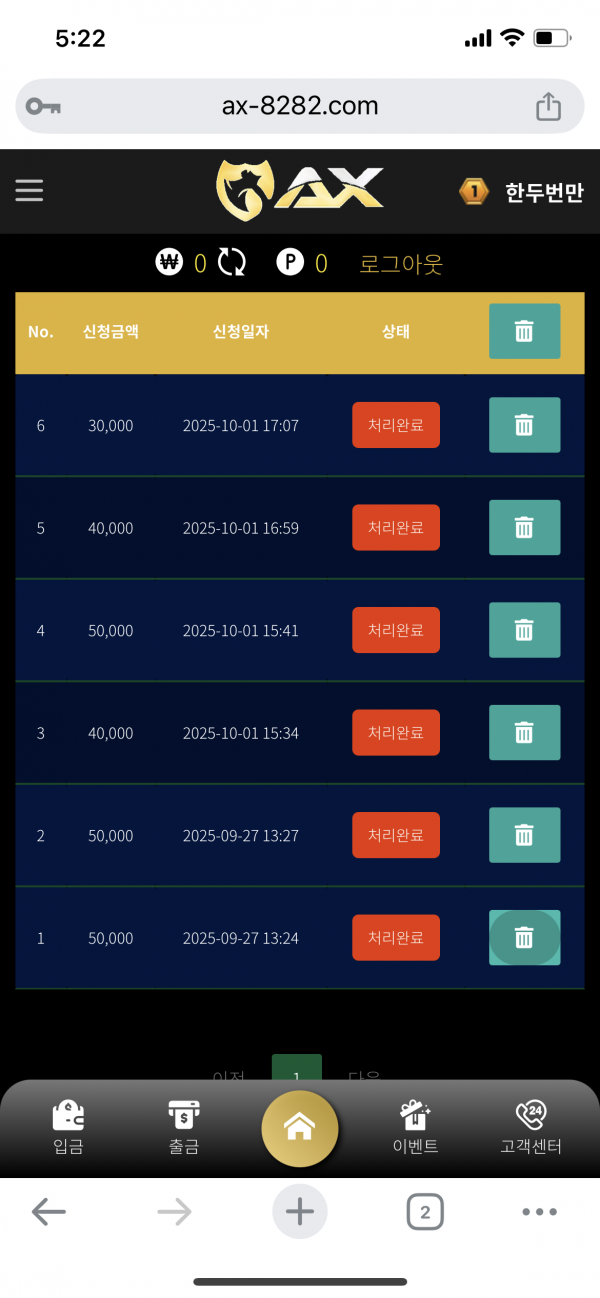This screenshot has height=1298, width=600.
Task: View the two open browser tabs
Action: (424, 1212)
